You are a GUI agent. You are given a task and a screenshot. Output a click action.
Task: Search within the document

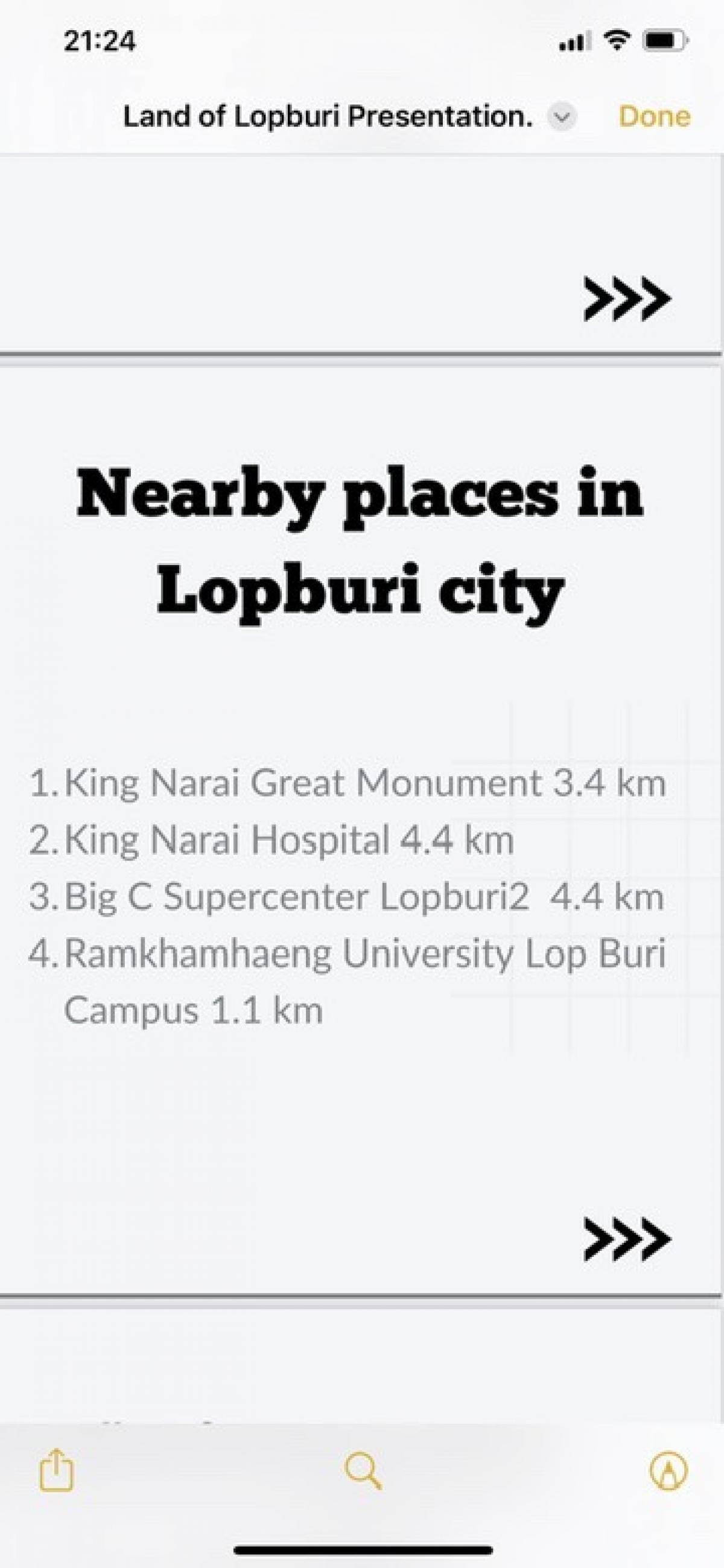click(364, 1471)
